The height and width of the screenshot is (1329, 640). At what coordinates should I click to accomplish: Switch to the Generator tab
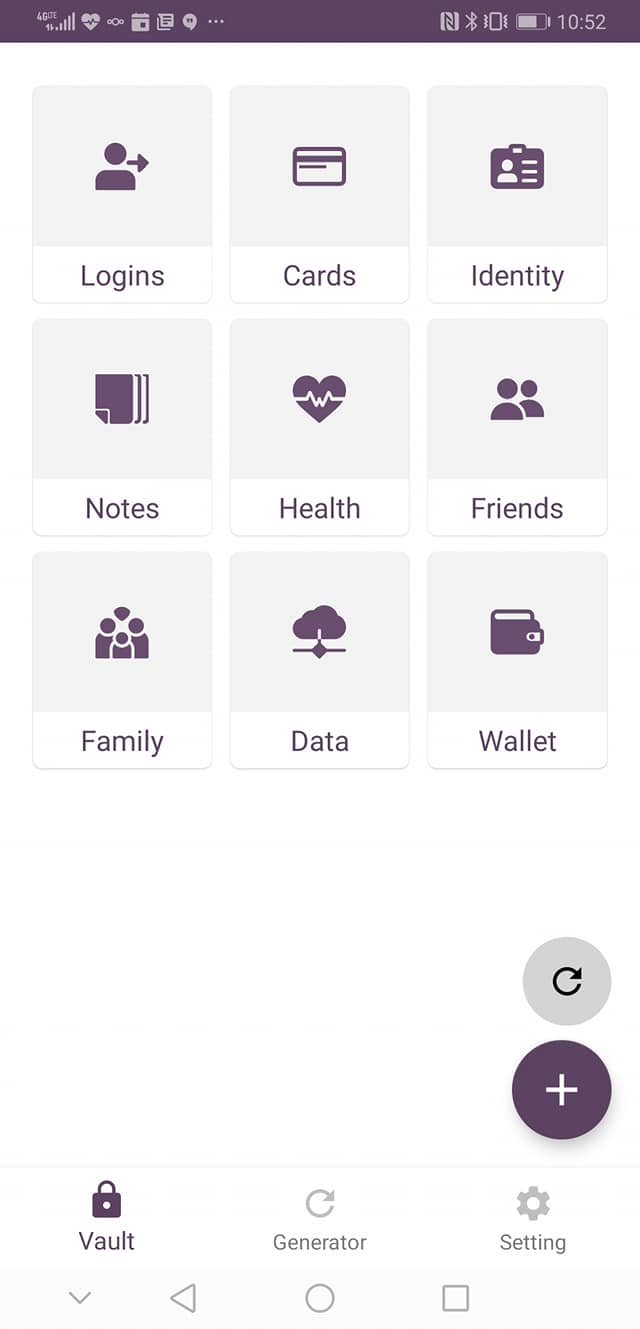tap(320, 1217)
